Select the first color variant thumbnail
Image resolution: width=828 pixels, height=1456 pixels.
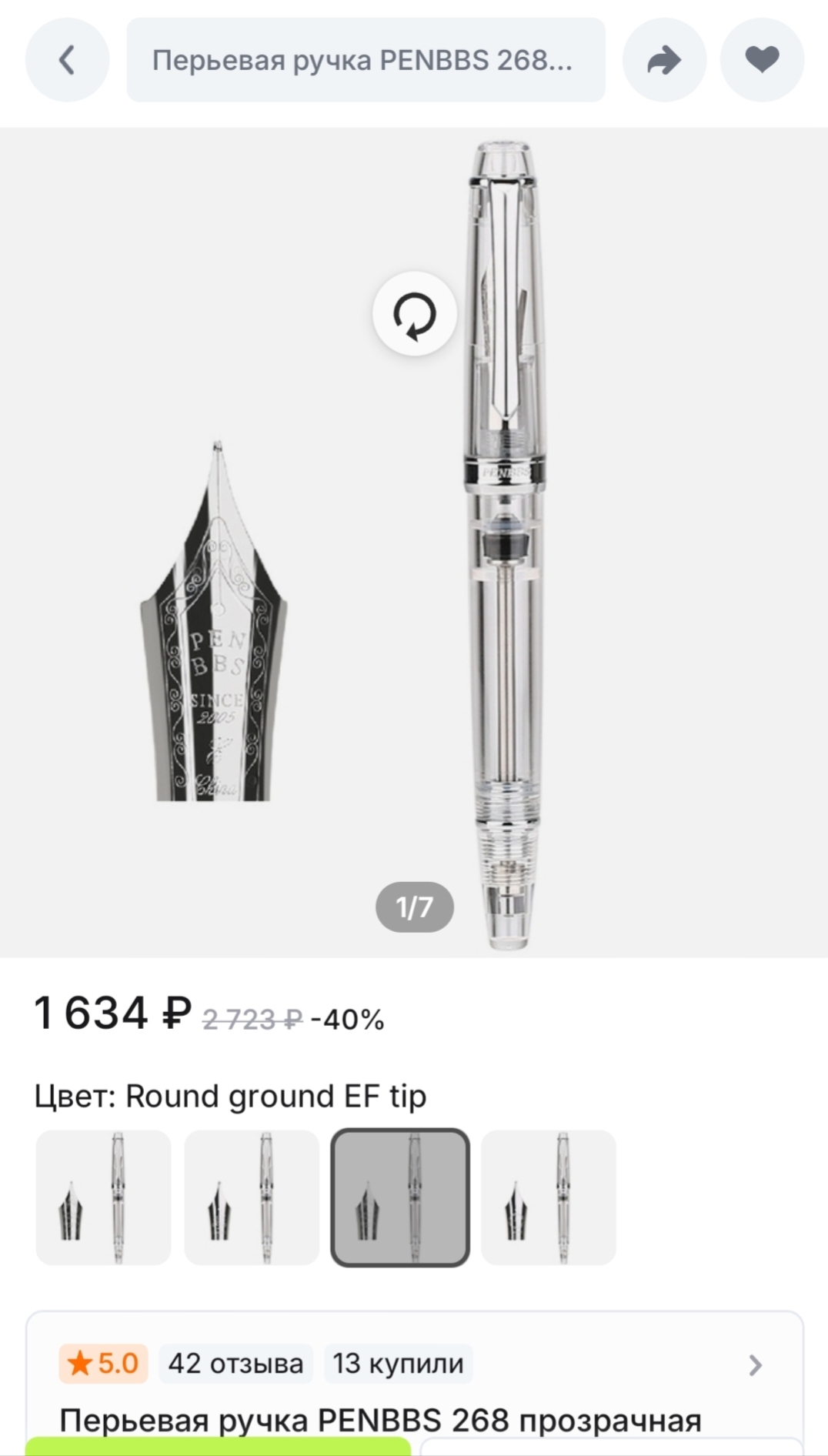click(104, 1197)
